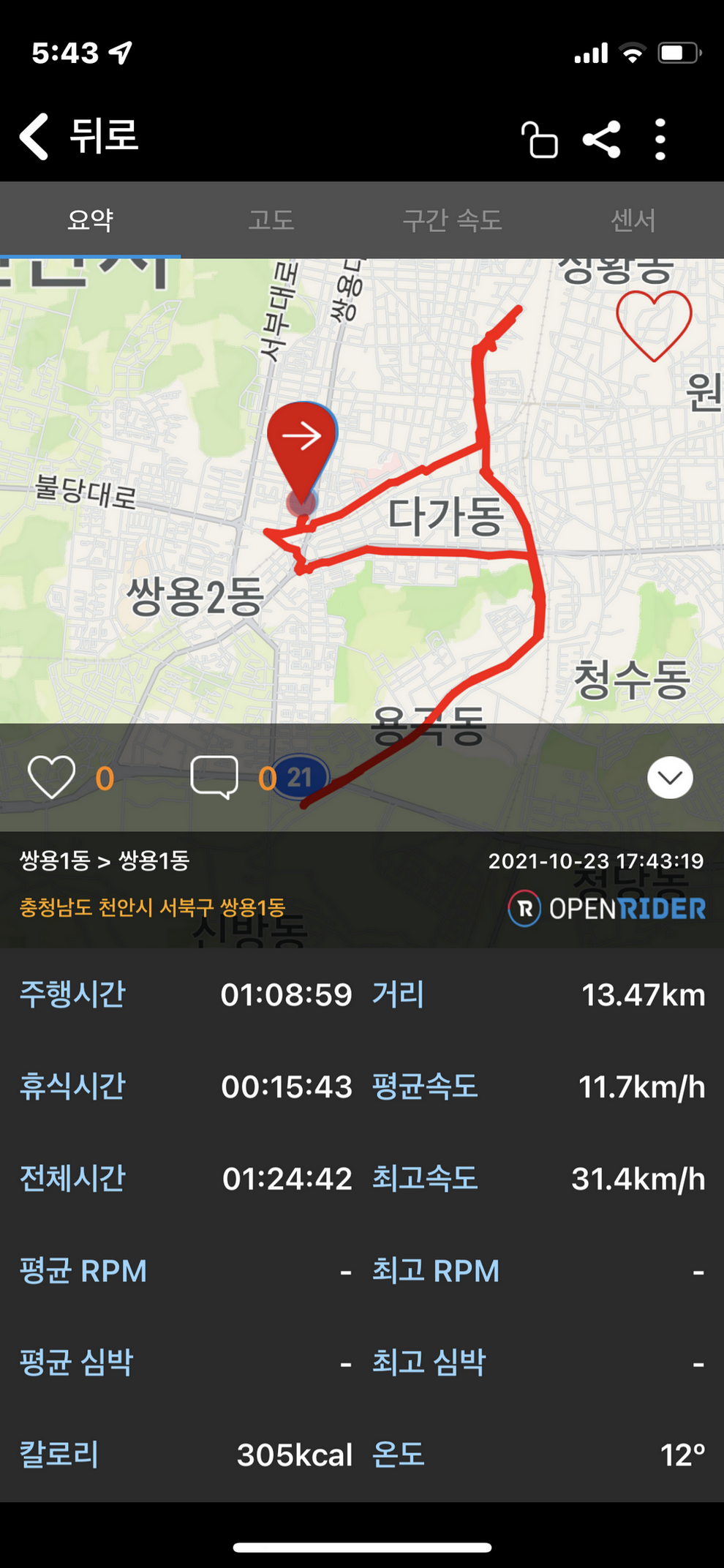Share this ride record
The image size is (724, 1568).
601,139
